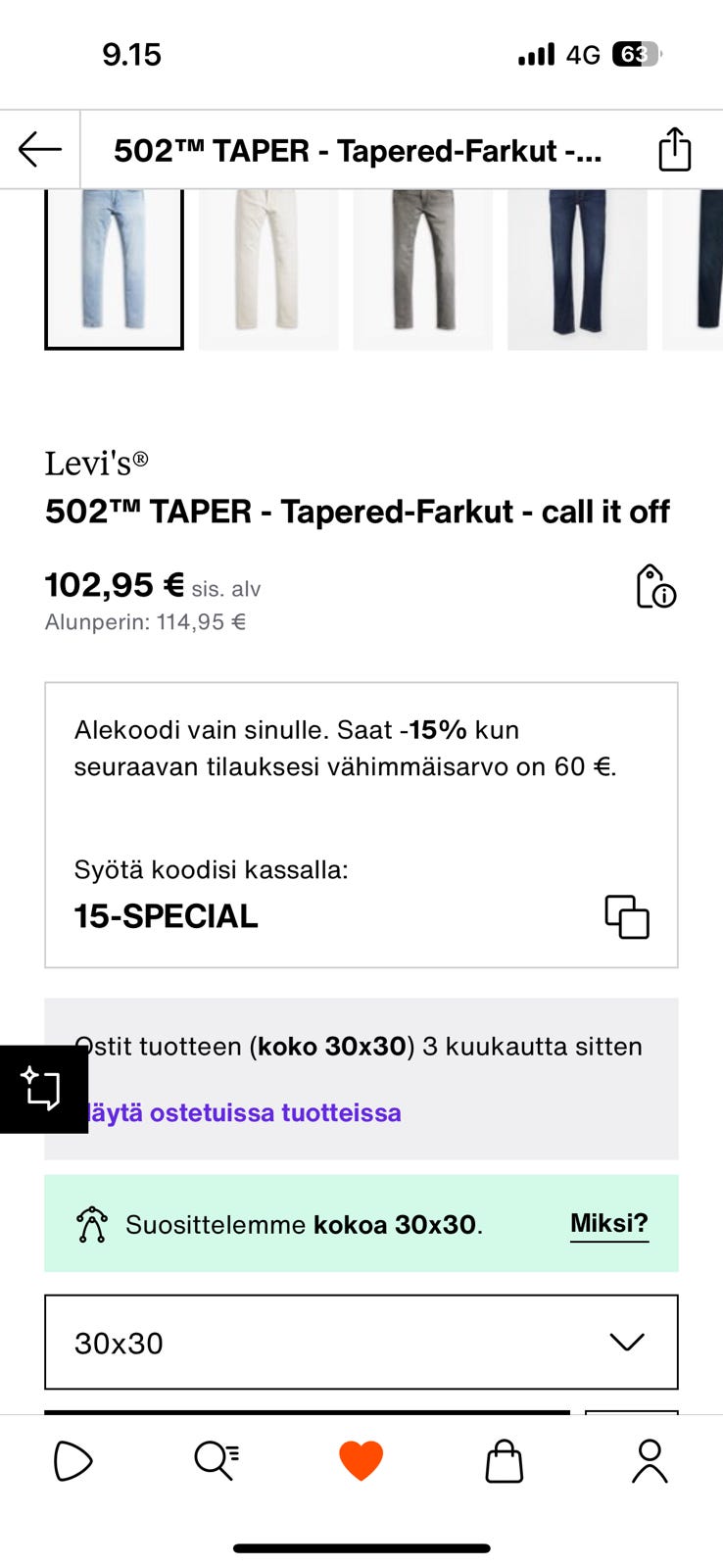Image resolution: width=723 pixels, height=1568 pixels.
Task: Open the shopping bag icon
Action: [x=504, y=1461]
